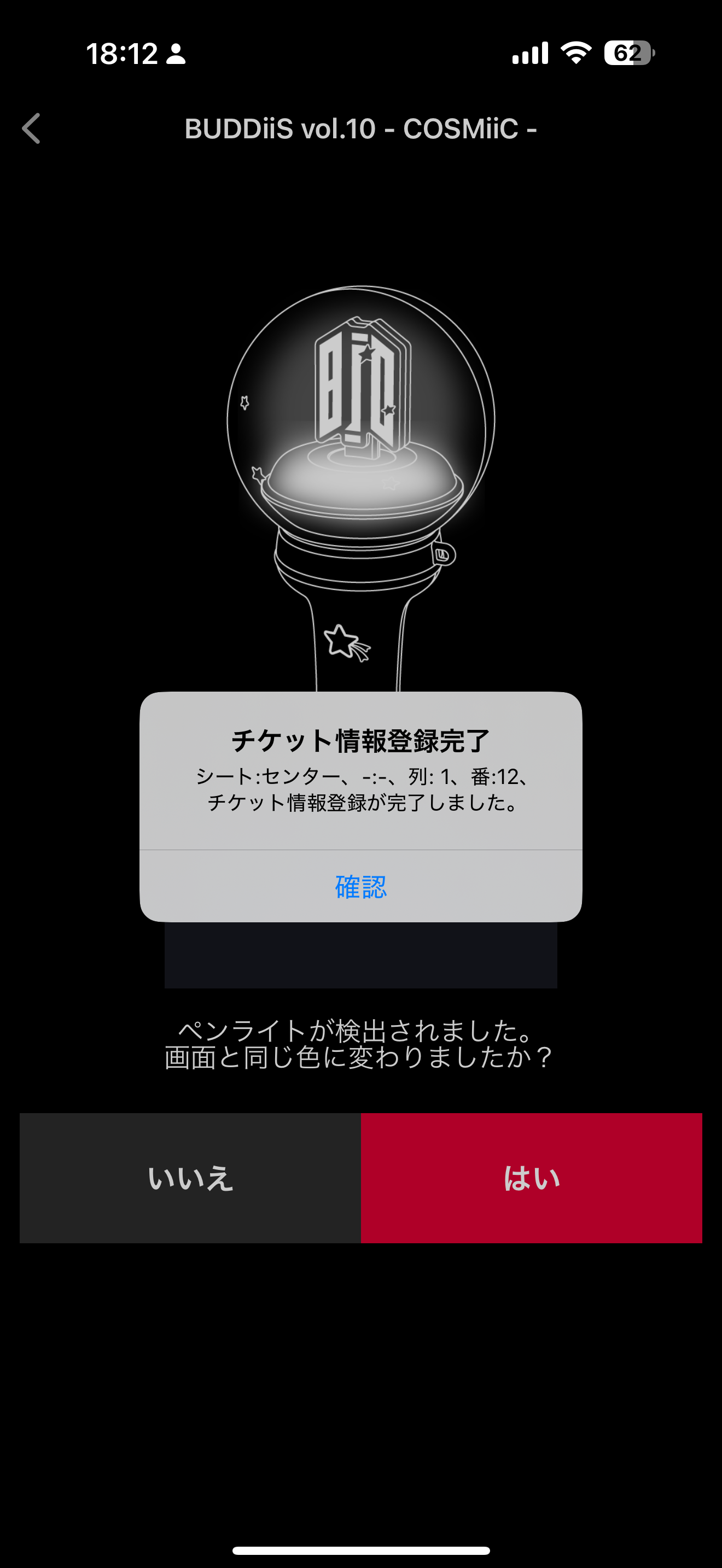Go back using the top-left arrow
722x1568 pixels.
click(32, 128)
